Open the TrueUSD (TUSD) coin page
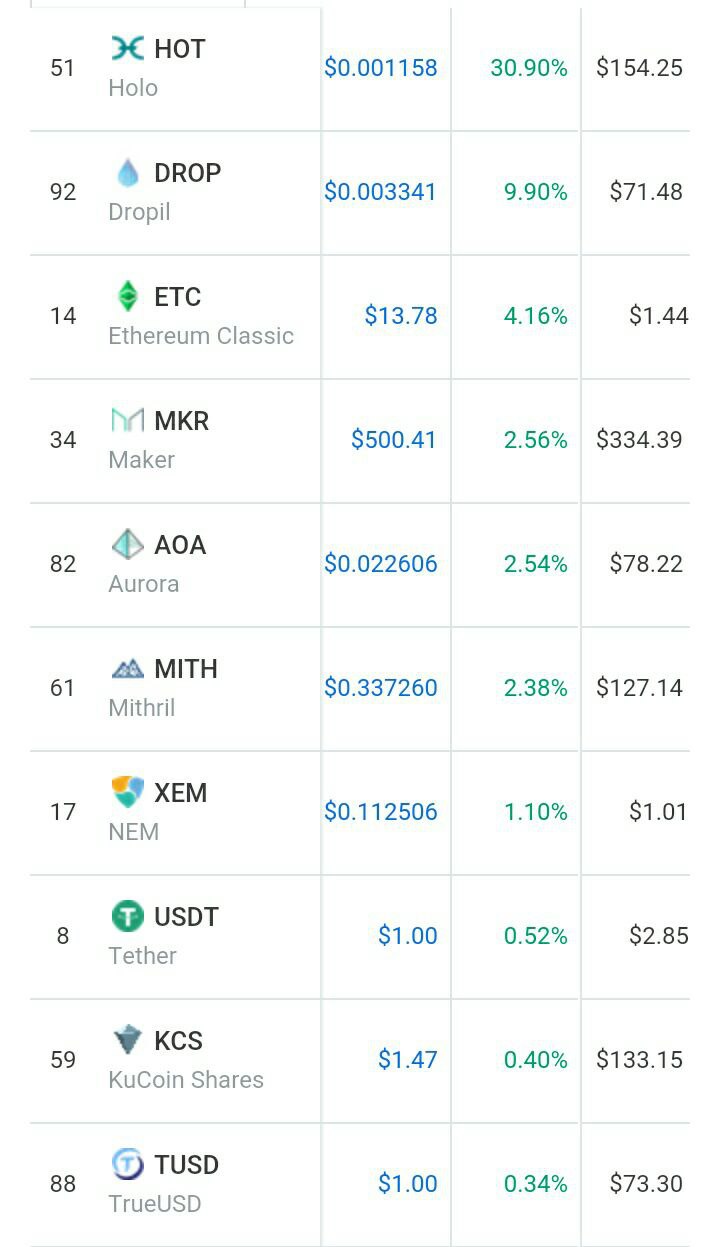709x1247 pixels. pos(185,1165)
